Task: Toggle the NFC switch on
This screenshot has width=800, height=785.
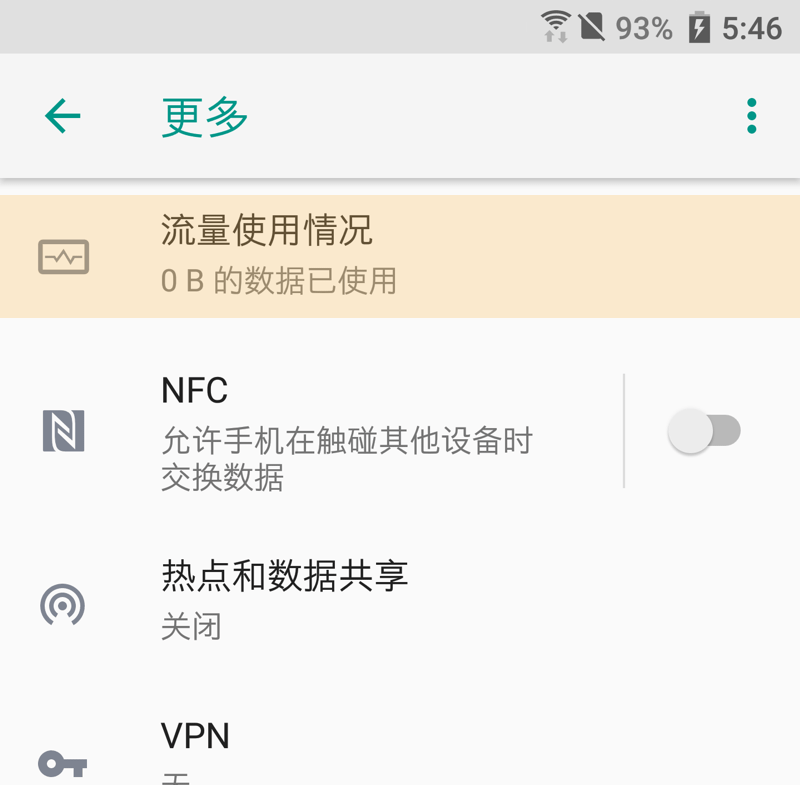Action: pyautogui.click(x=705, y=431)
